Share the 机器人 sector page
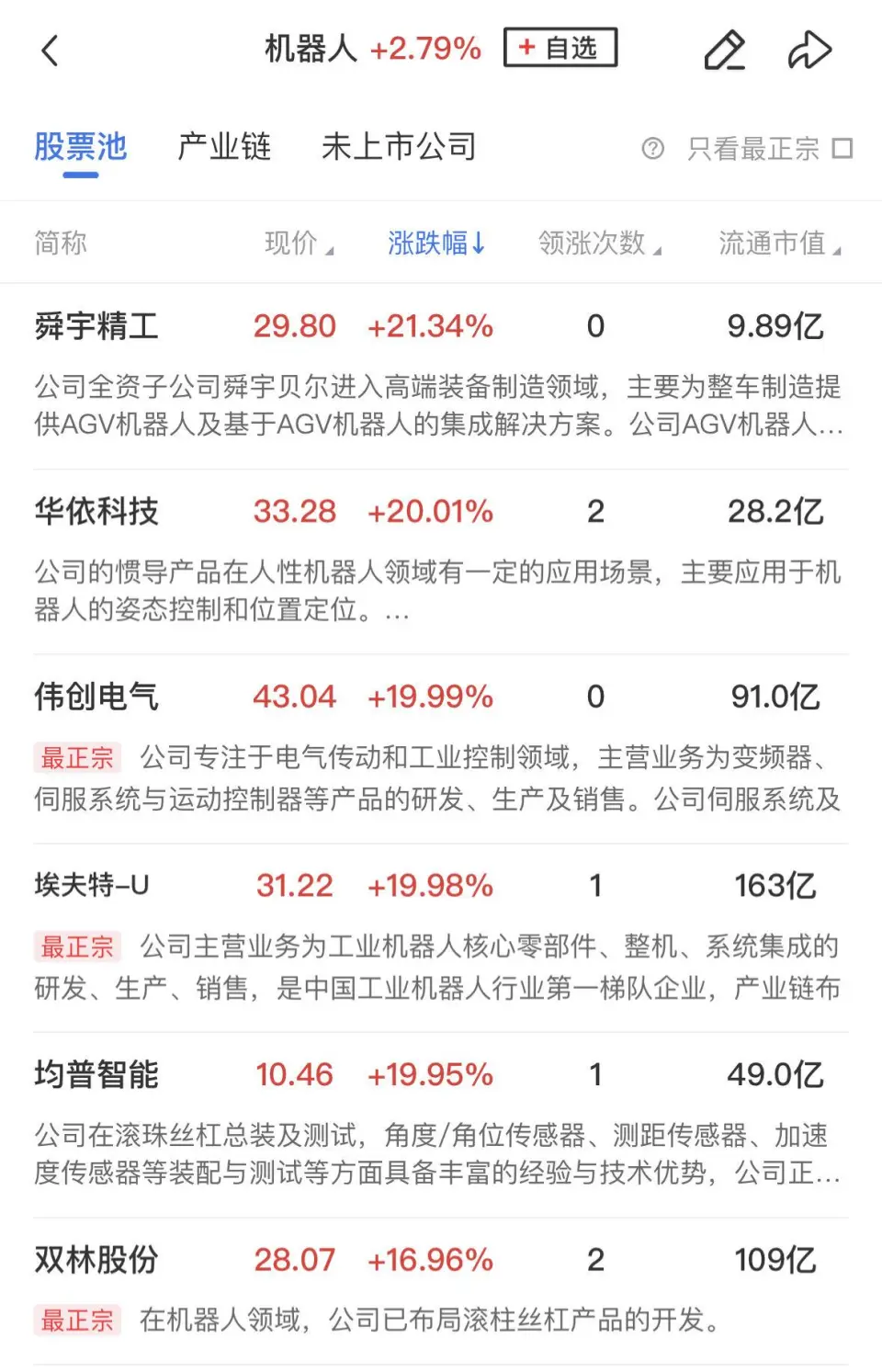This screenshot has width=882, height=1372. click(x=809, y=51)
